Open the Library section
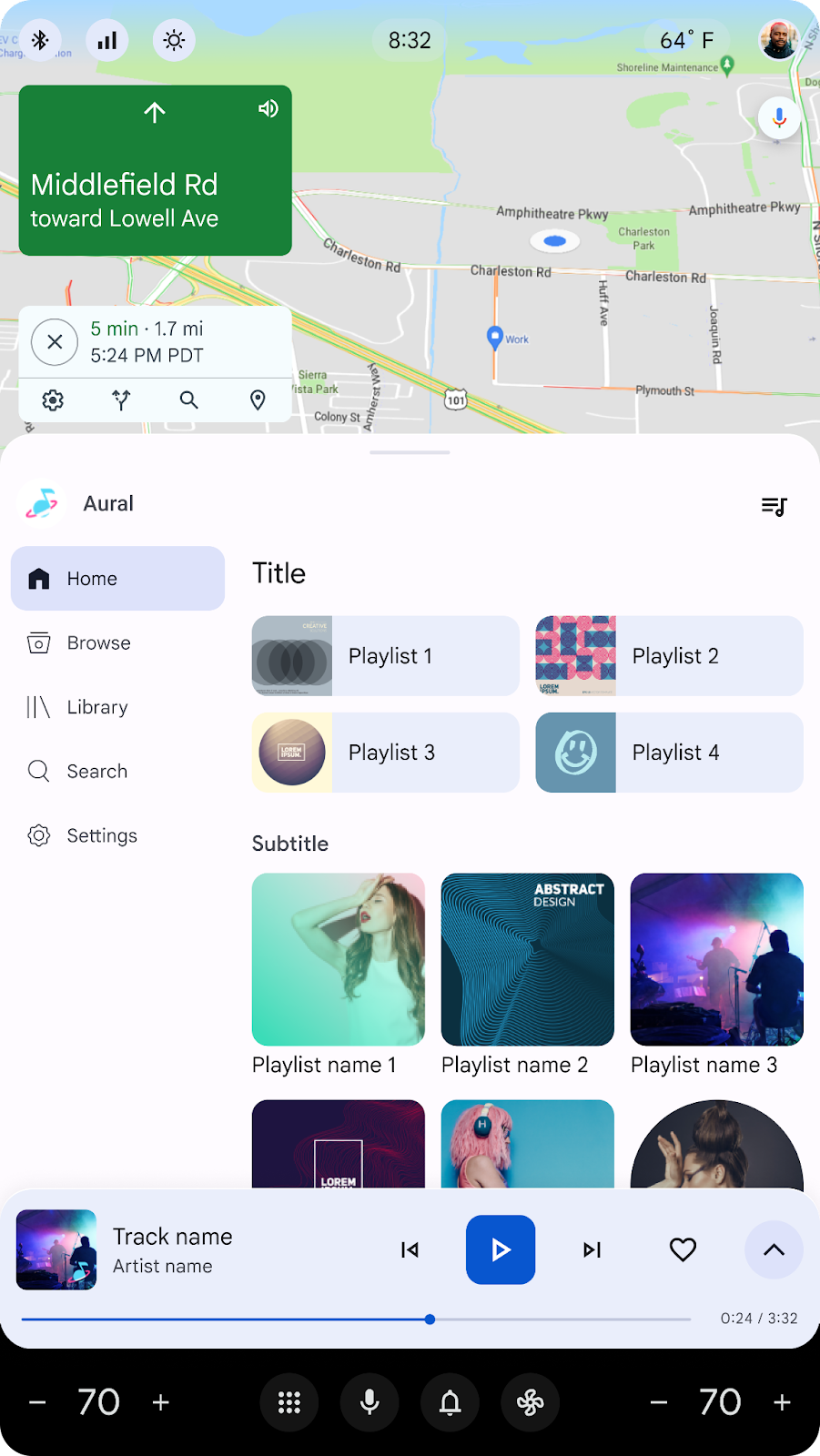Image resolution: width=820 pixels, height=1456 pixels. tap(96, 707)
